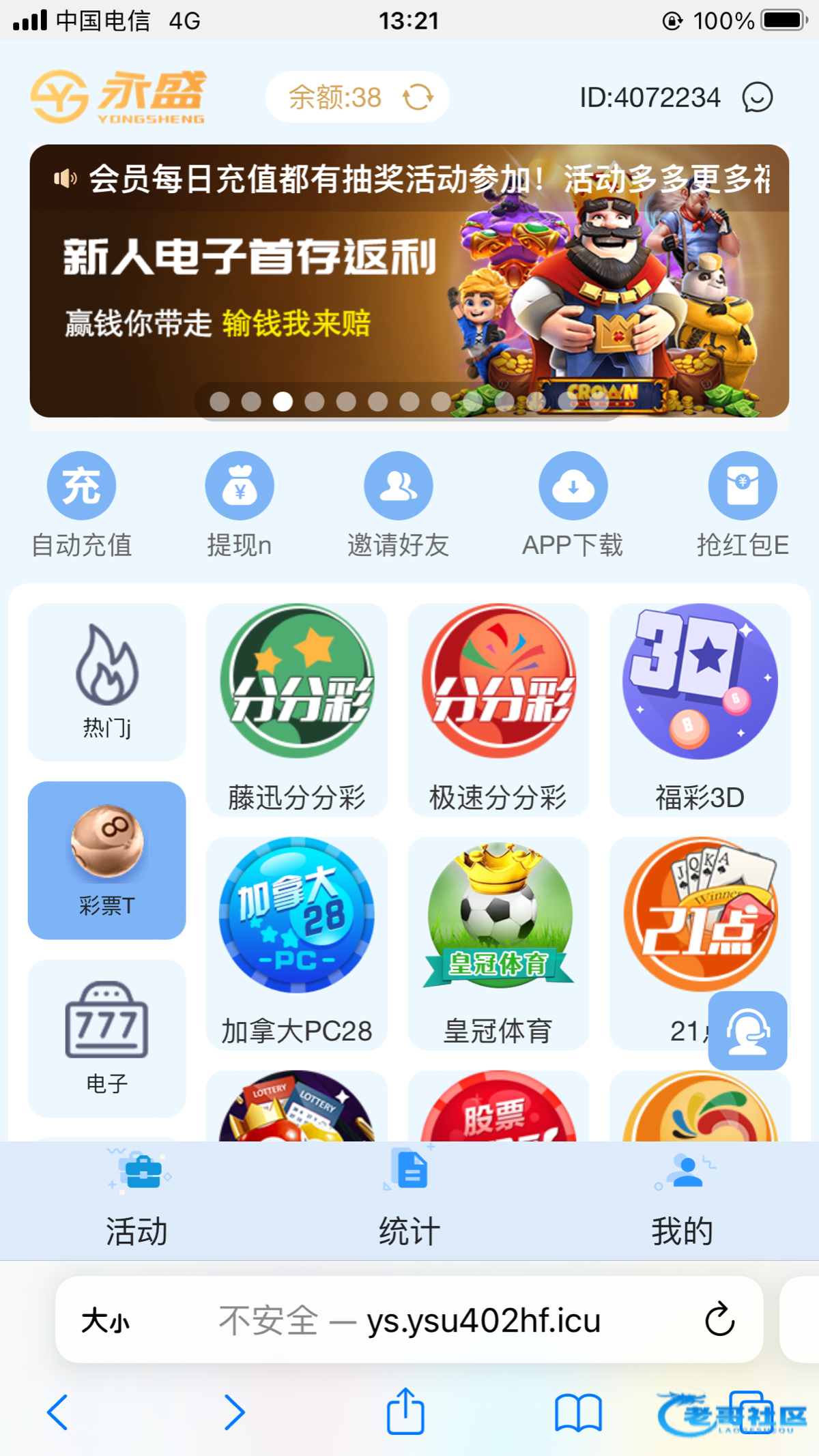This screenshot has height=1456, width=819.
Task: Switch to the 统计 tab
Action: pos(409,1201)
